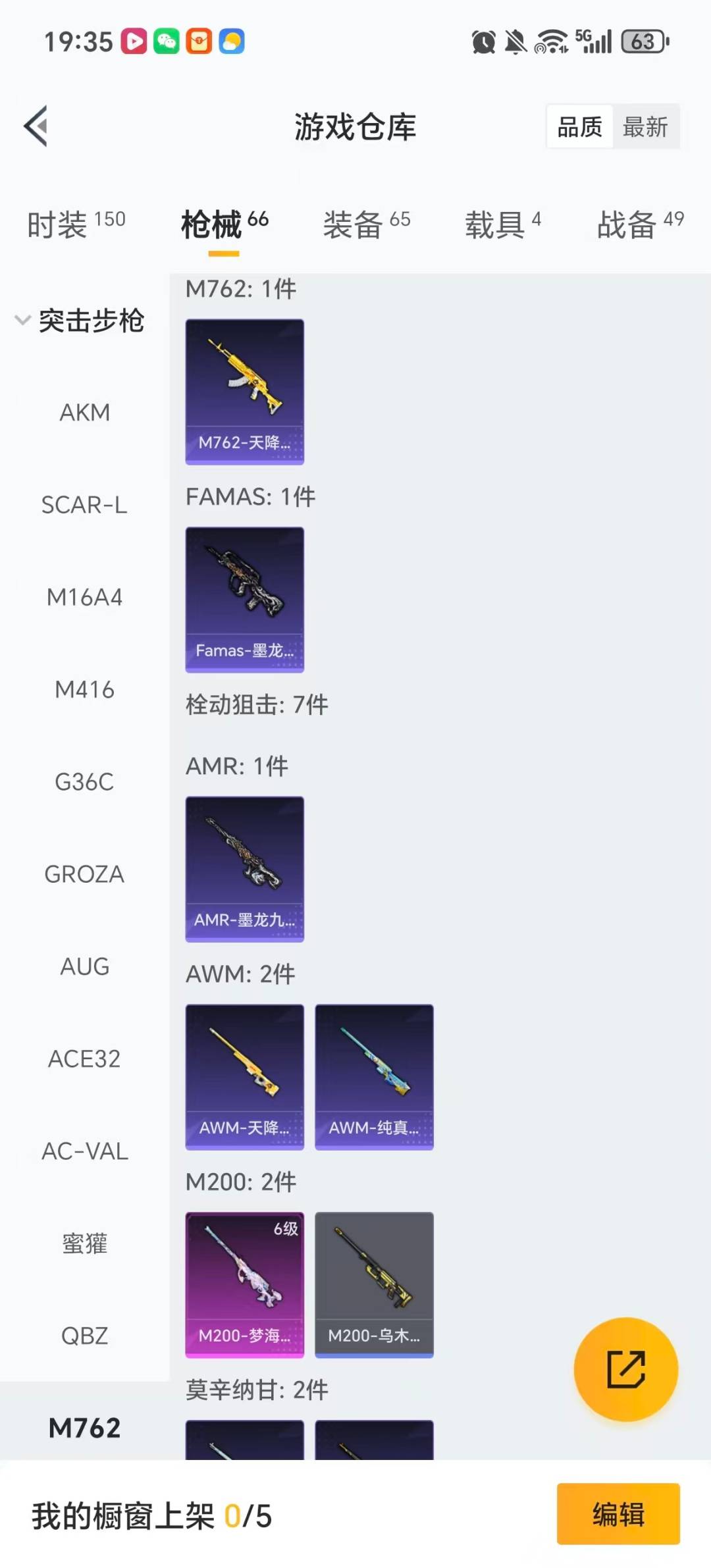
Task: Switch to the 时装 tab
Action: [76, 224]
